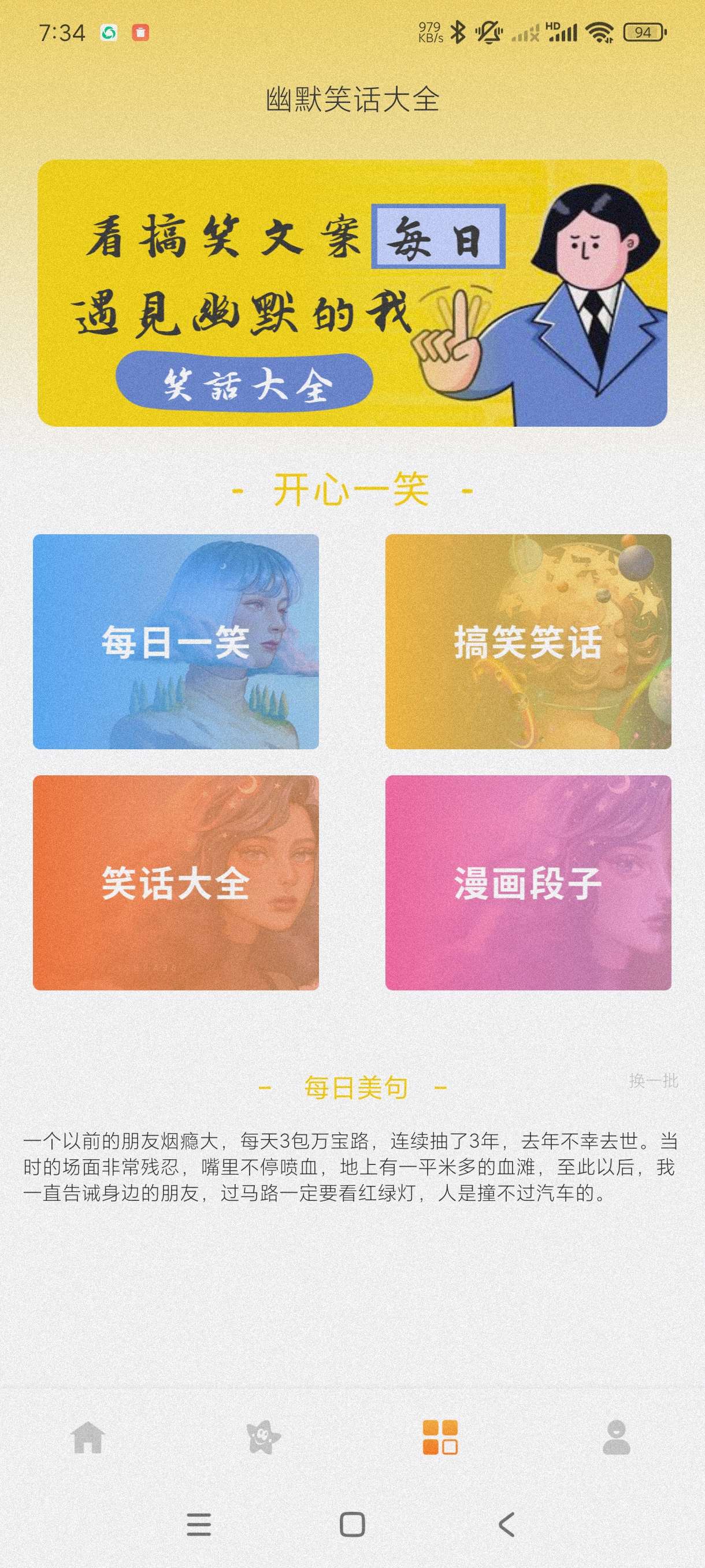Screen dimensions: 705x1568
Task: Open the 搞笑笑话 card
Action: pyautogui.click(x=528, y=642)
